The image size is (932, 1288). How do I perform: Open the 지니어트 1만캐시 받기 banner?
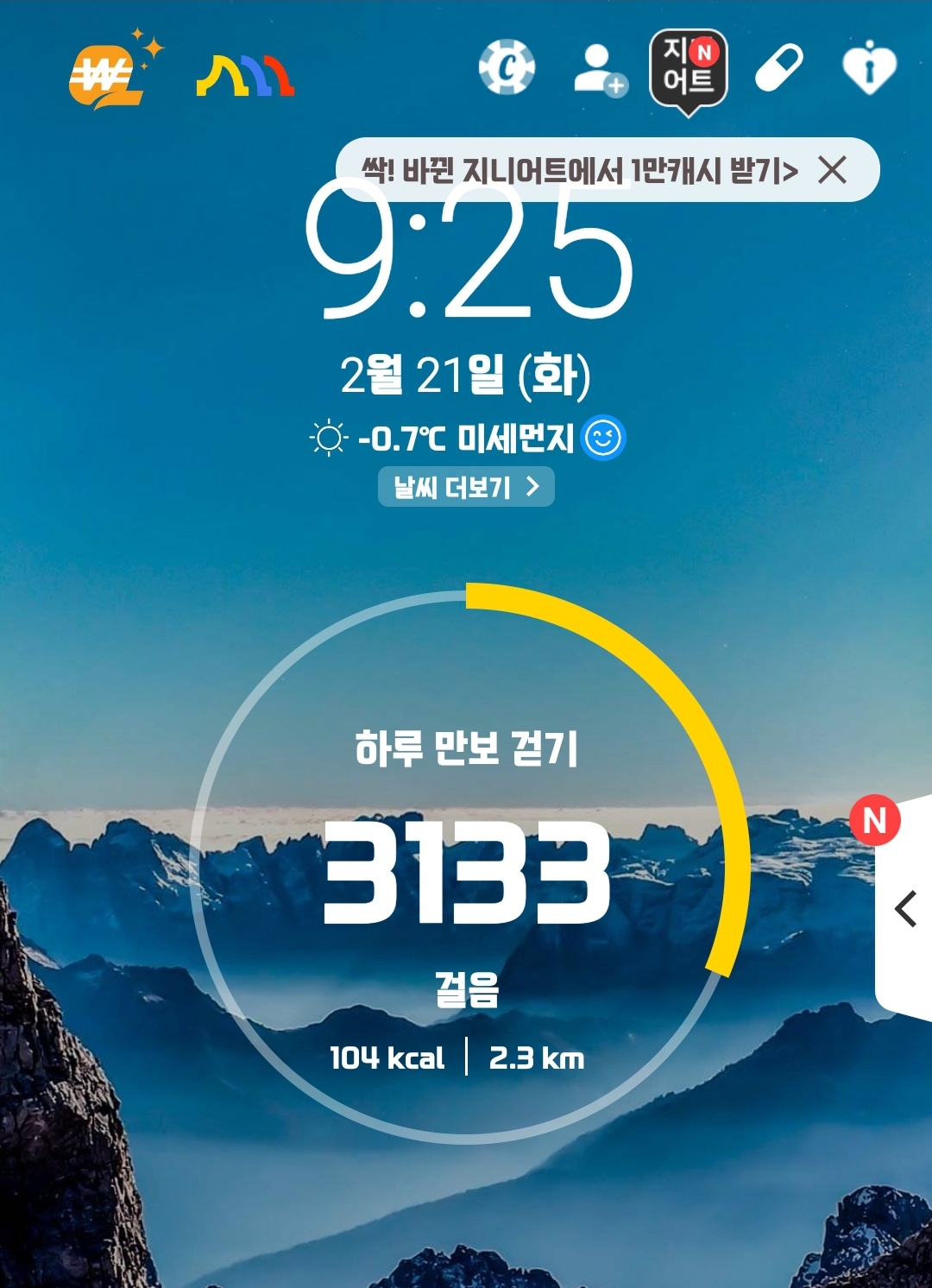pyautogui.click(x=579, y=170)
